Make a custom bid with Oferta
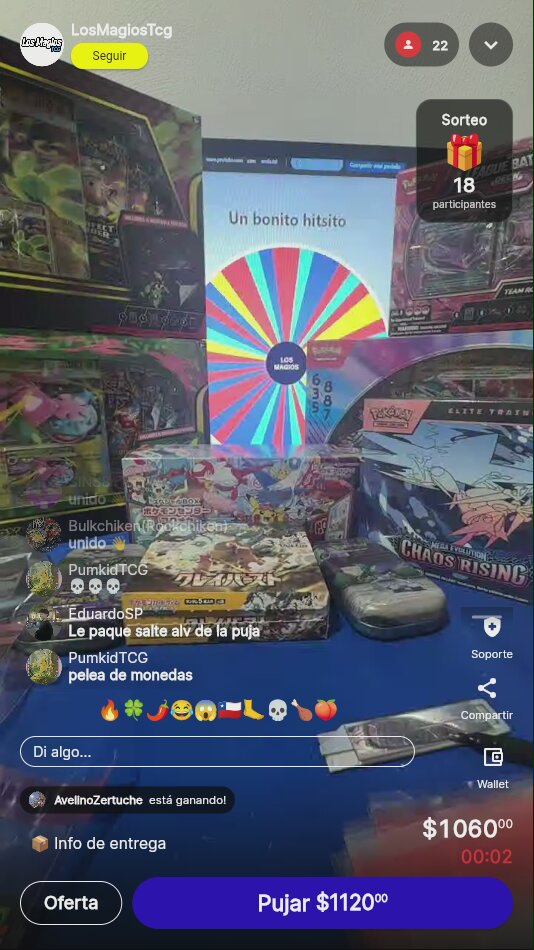The image size is (534, 950). point(71,903)
